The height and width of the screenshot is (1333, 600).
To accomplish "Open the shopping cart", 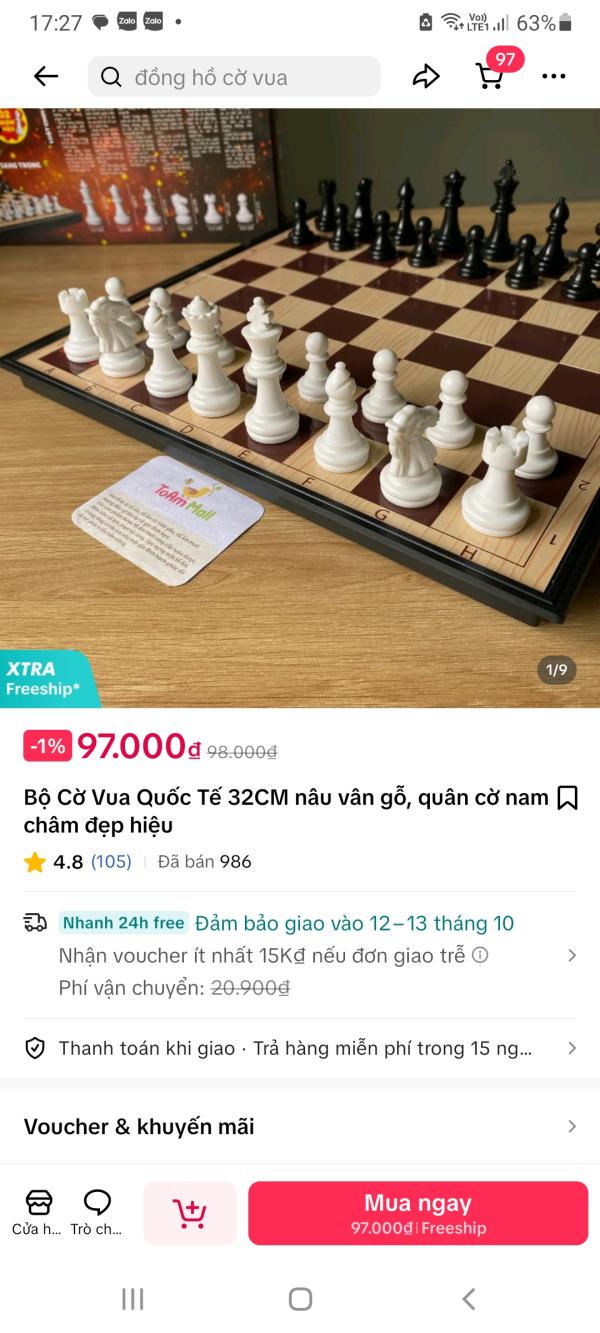I will point(490,76).
